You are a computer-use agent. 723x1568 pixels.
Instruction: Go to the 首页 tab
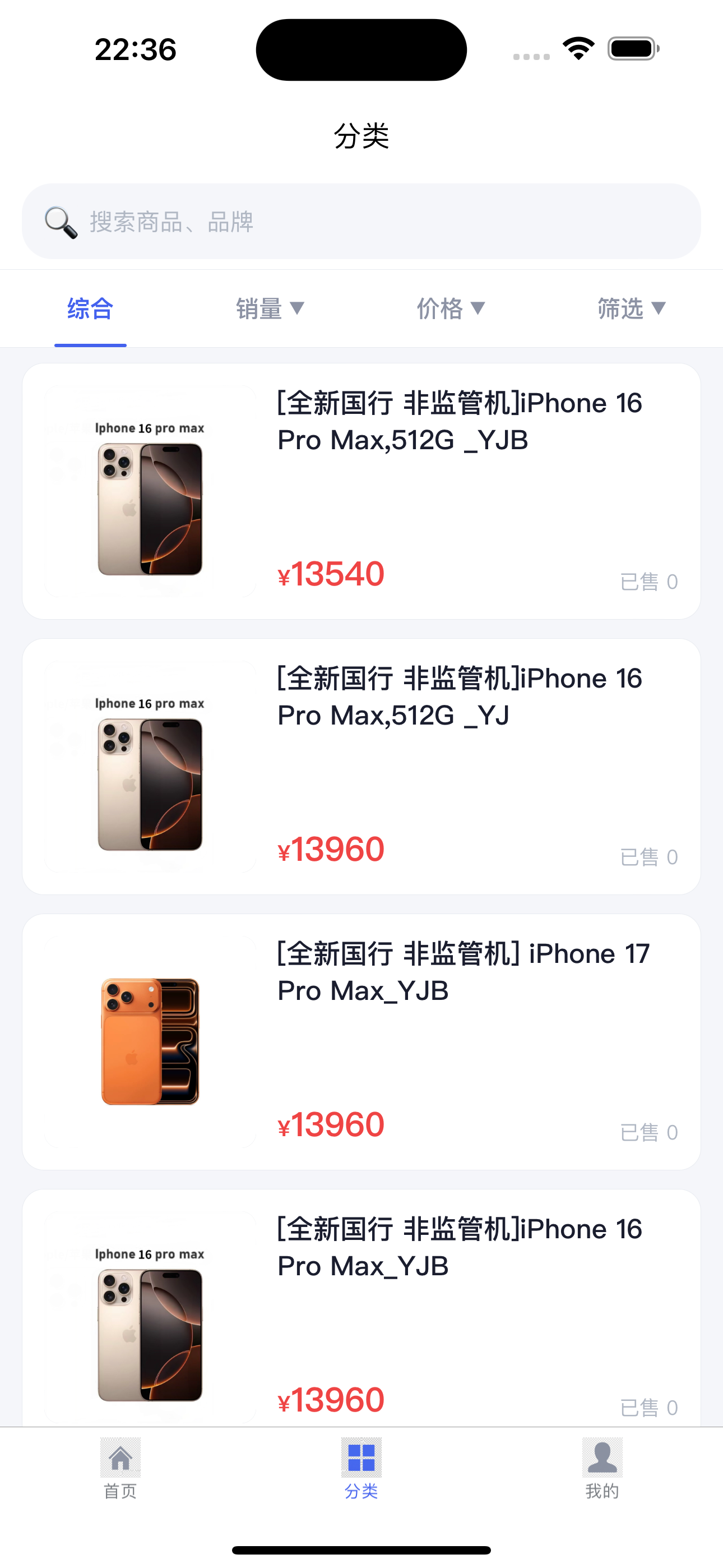pyautogui.click(x=121, y=1468)
